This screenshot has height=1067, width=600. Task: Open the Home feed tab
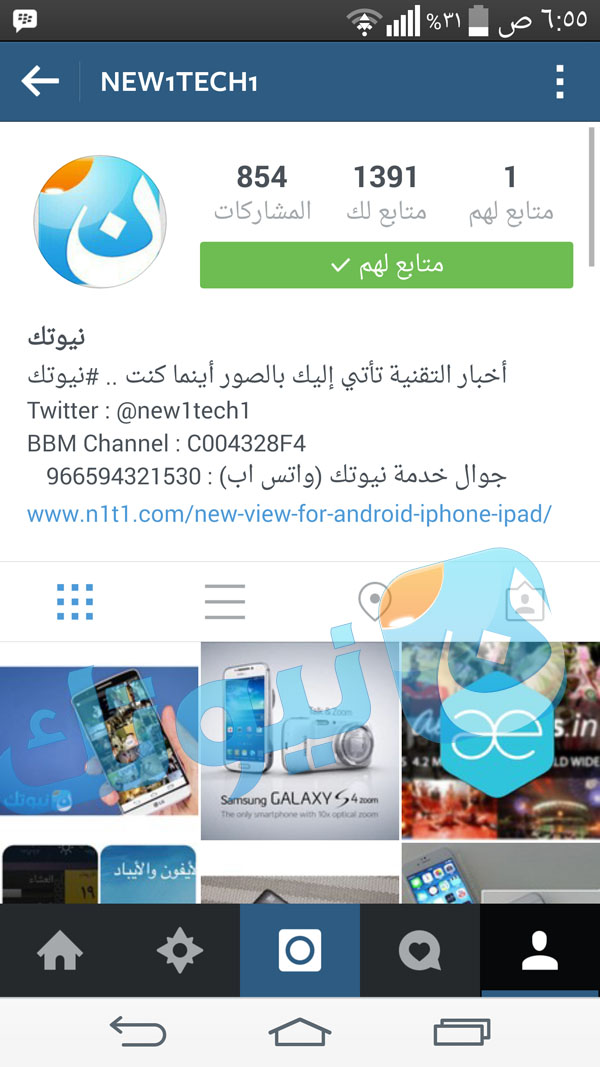coord(60,950)
